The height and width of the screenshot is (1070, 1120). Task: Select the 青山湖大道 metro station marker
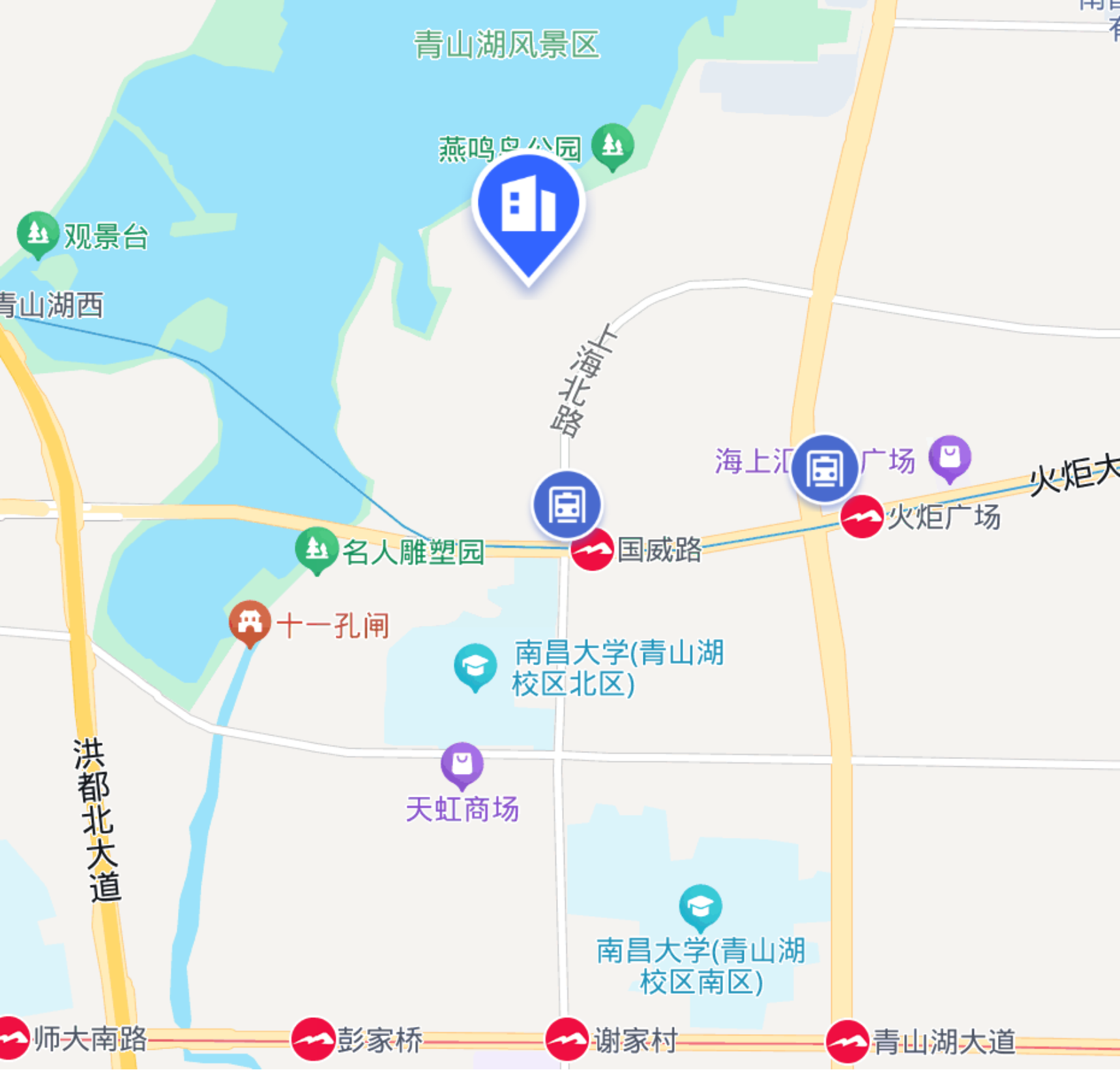847,1041
